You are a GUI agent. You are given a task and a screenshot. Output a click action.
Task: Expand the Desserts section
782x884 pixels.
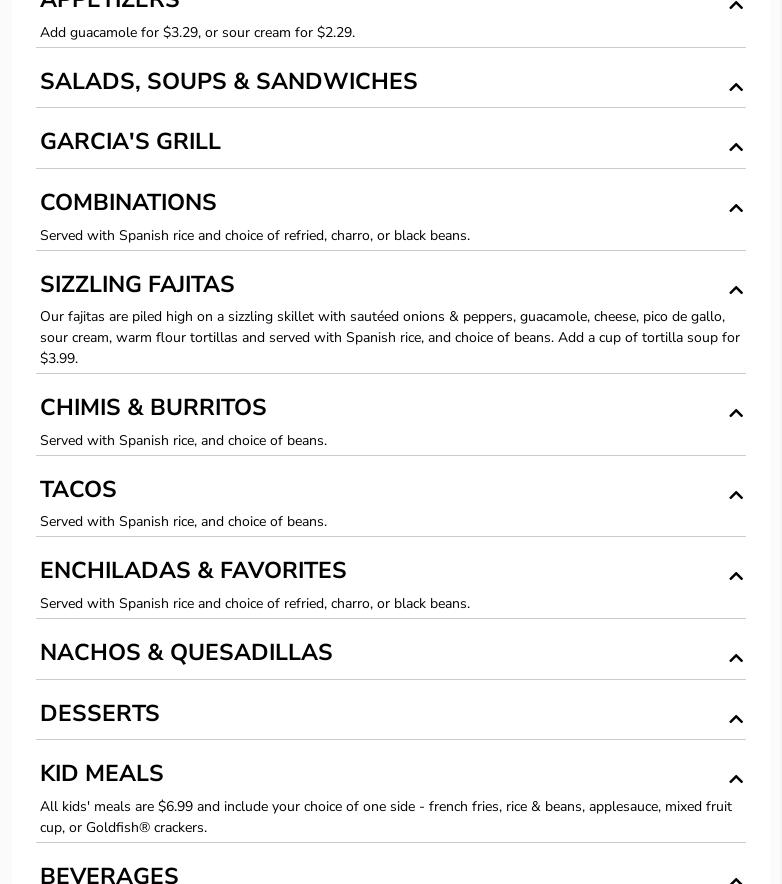[x=735, y=719]
